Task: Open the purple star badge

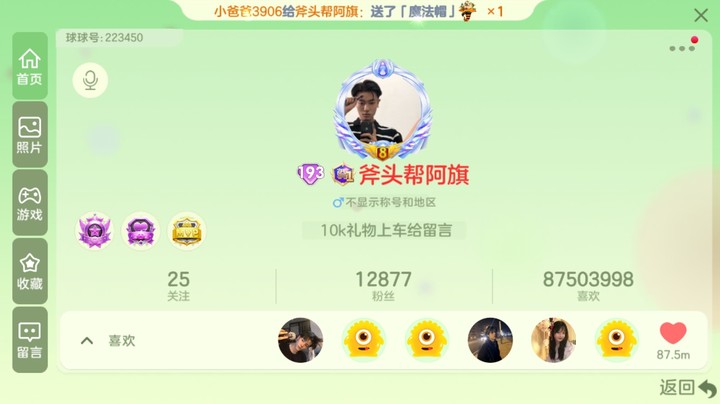Action: click(x=96, y=231)
